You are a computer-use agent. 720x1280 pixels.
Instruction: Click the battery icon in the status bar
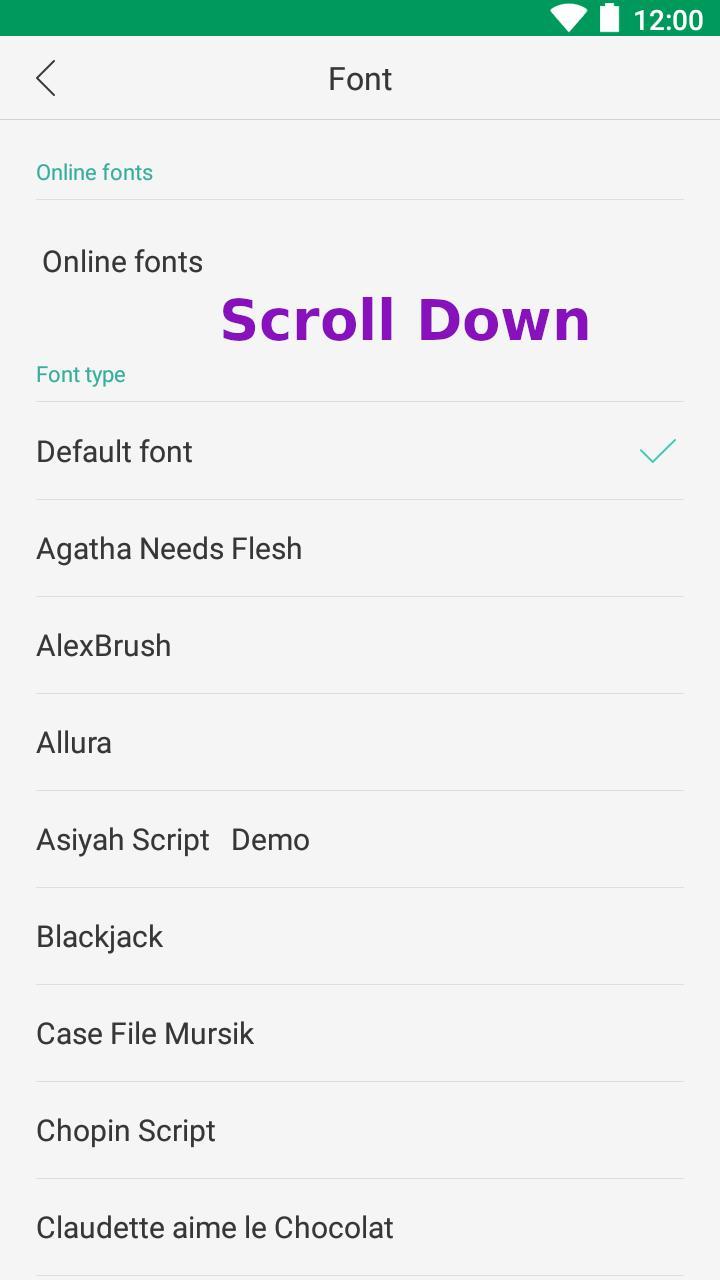pos(608,17)
